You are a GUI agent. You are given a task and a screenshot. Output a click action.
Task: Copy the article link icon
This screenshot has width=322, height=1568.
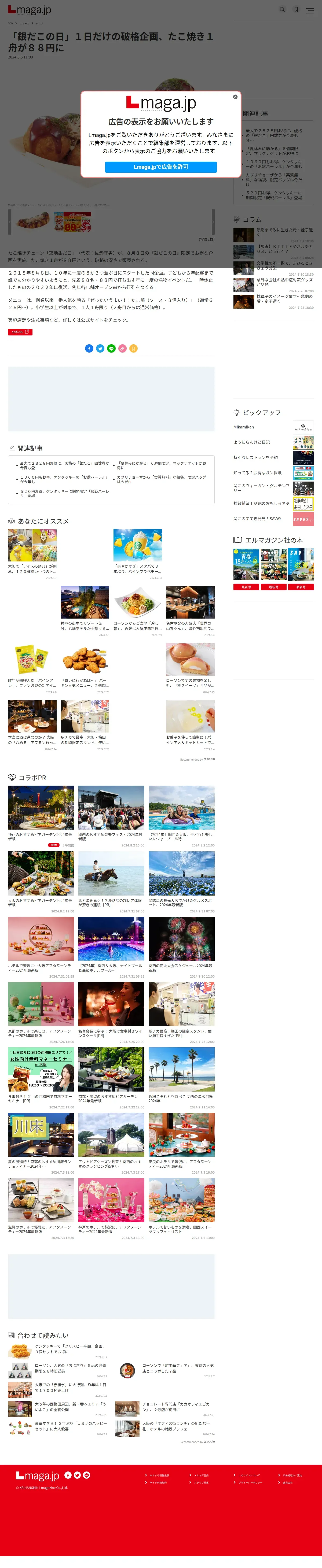[x=122, y=349]
